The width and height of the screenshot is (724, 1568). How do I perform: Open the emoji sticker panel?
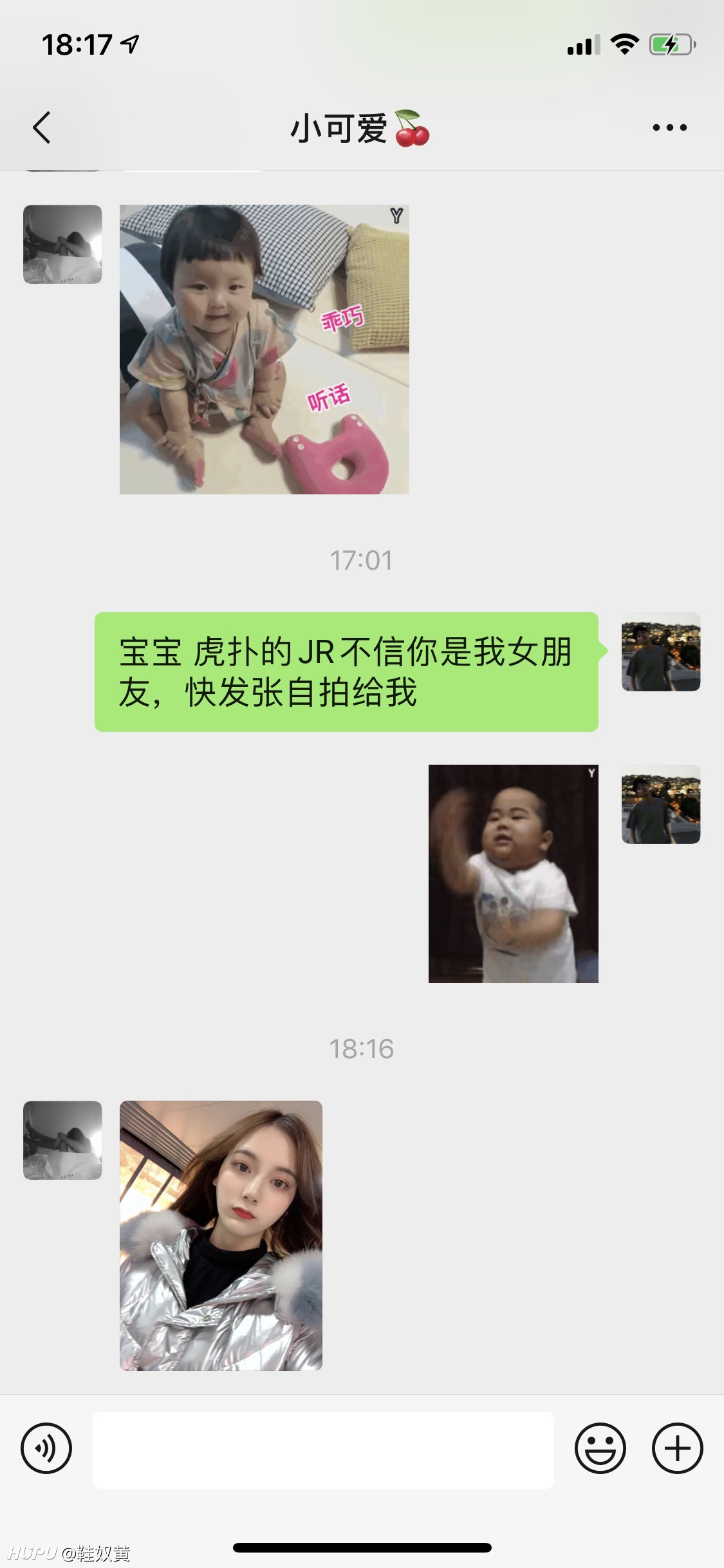pos(600,1448)
